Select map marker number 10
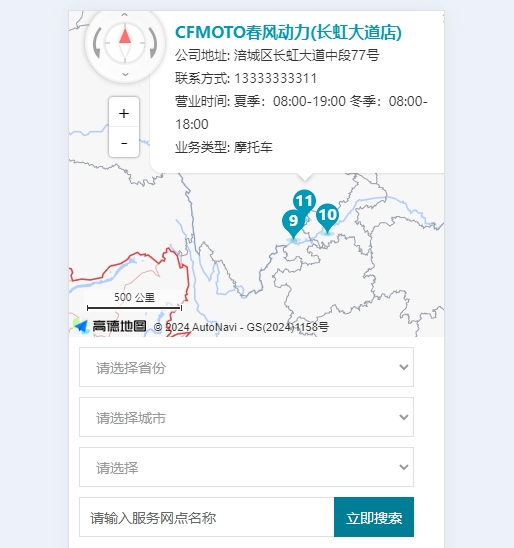Screen dimensions: 514x548 (327, 218)
